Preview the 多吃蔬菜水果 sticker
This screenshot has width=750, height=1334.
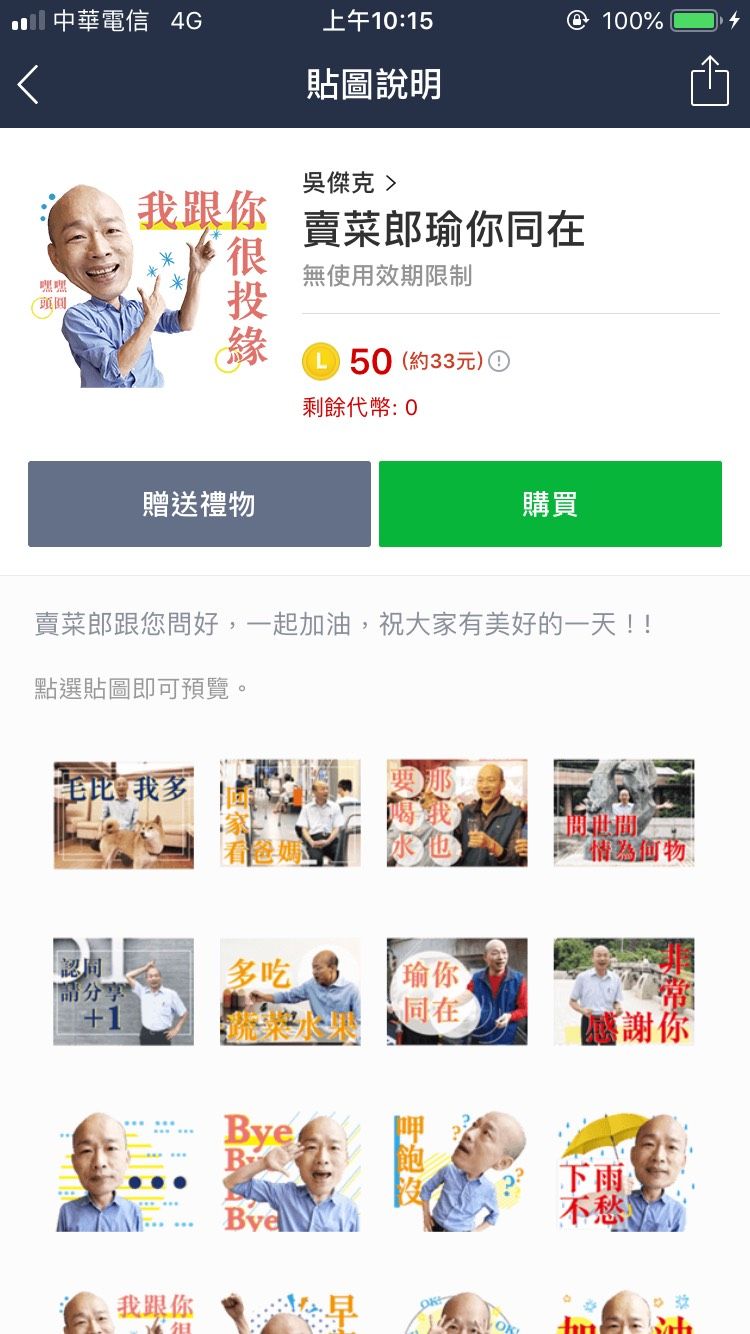(290, 991)
